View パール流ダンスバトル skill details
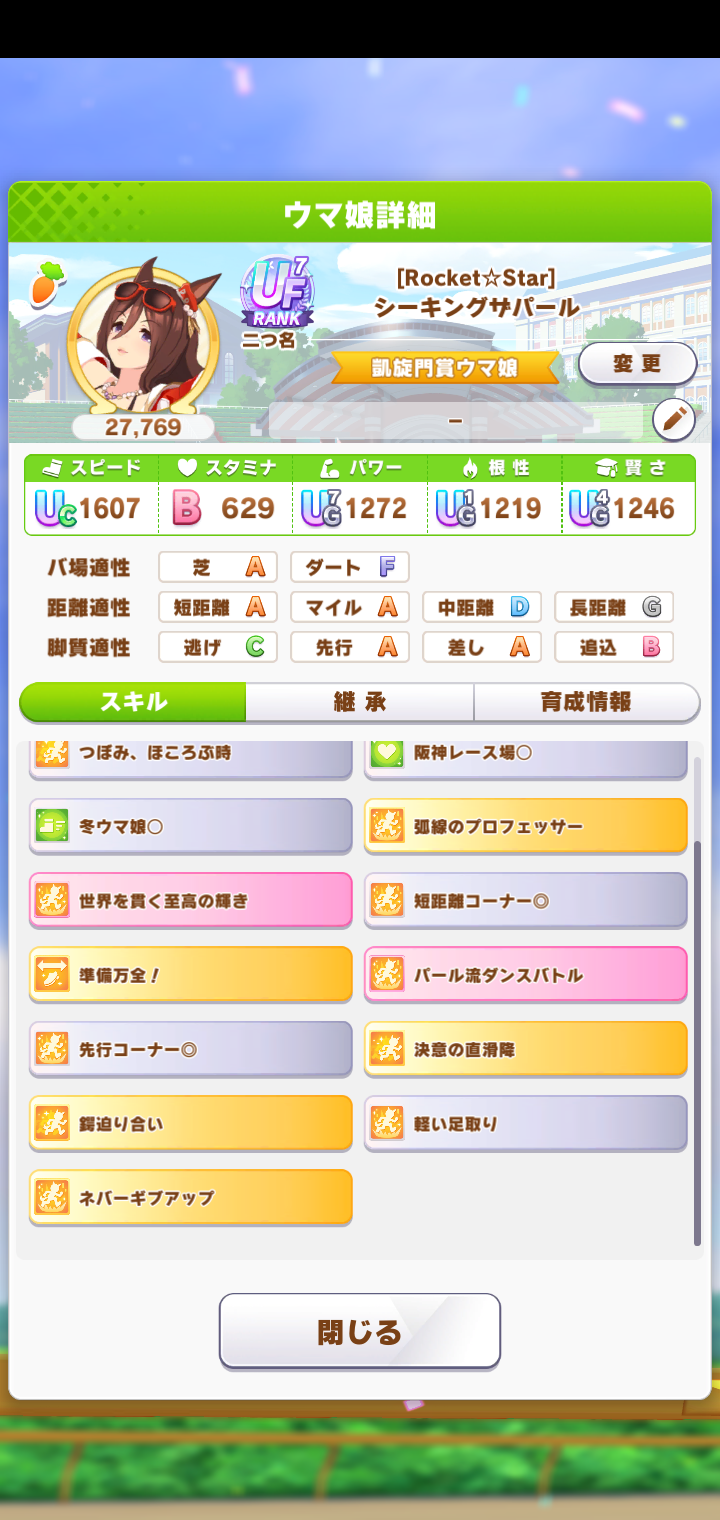Screen dimensions: 720x1520 526,975
